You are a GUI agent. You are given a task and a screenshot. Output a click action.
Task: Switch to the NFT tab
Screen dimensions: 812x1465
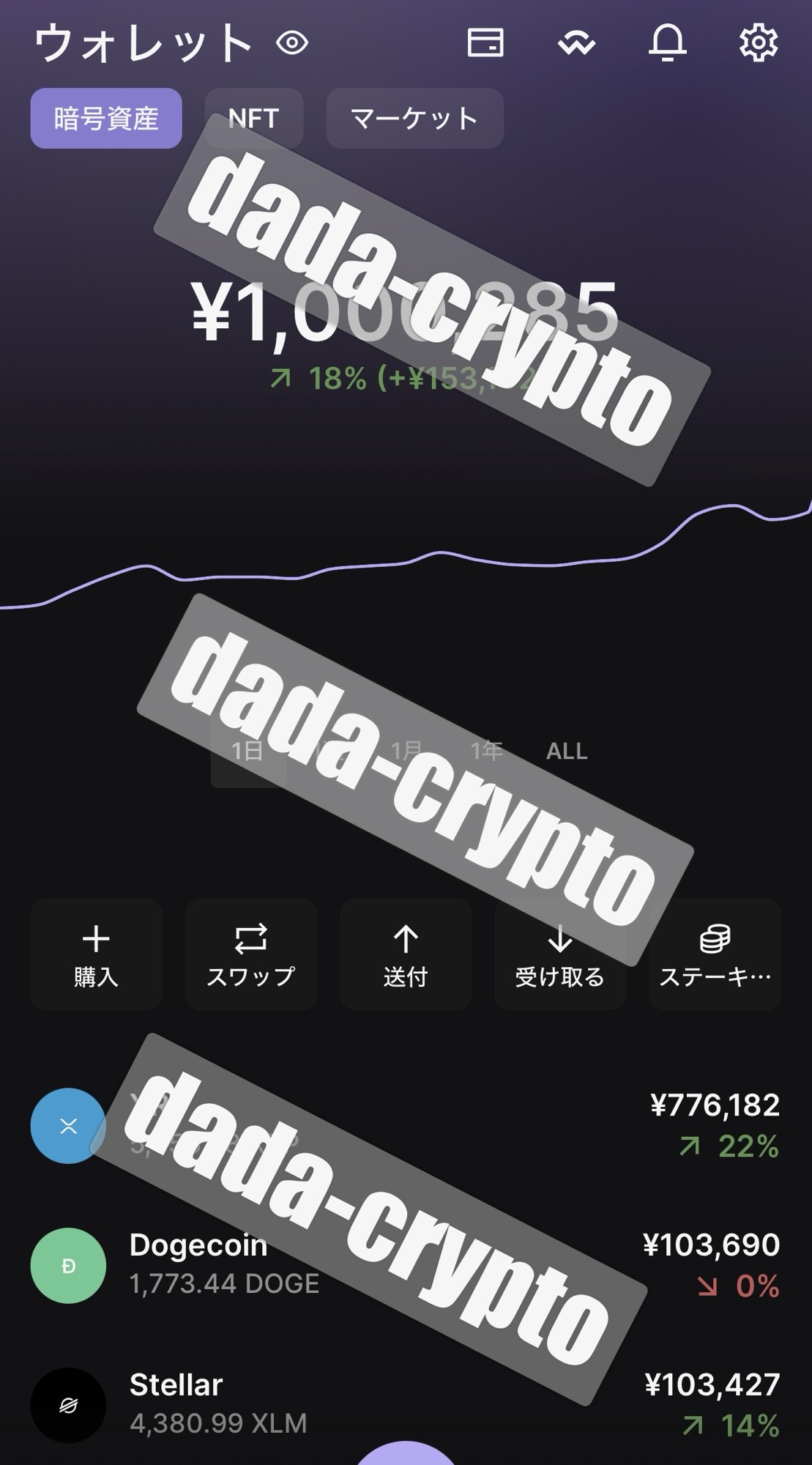coord(253,118)
